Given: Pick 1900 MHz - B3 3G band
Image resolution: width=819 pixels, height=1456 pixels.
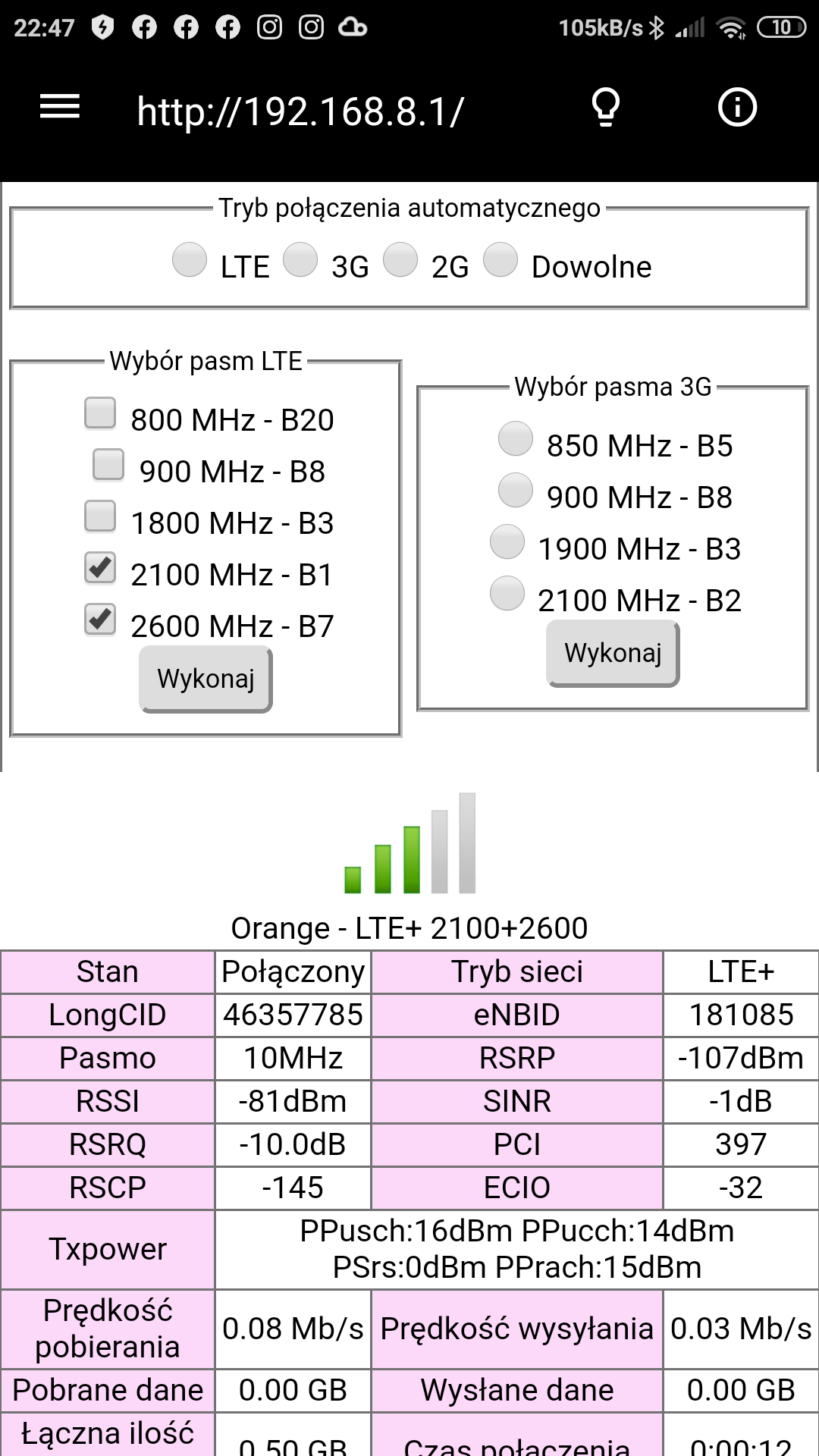Looking at the screenshot, I should [507, 542].
